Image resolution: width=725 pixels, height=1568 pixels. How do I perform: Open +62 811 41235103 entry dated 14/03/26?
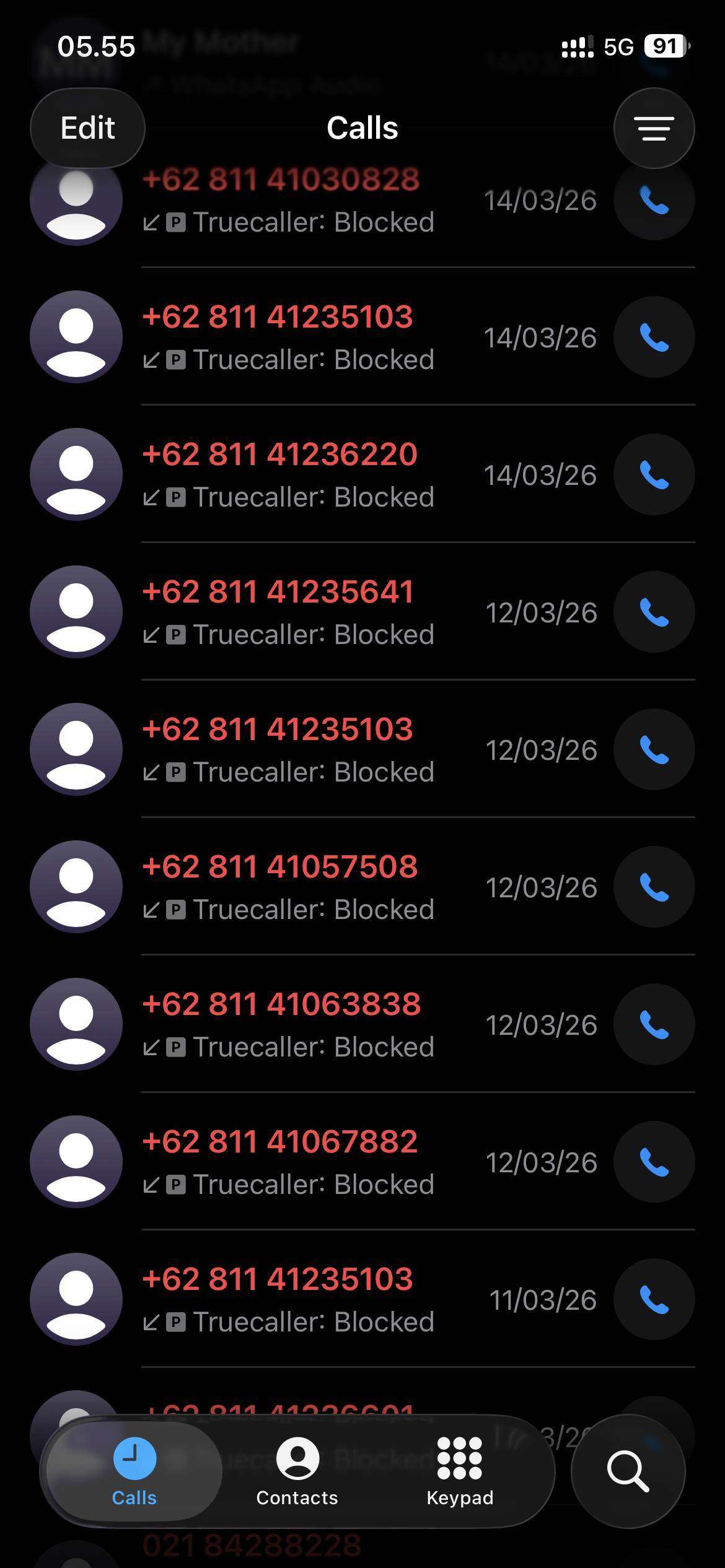point(310,338)
